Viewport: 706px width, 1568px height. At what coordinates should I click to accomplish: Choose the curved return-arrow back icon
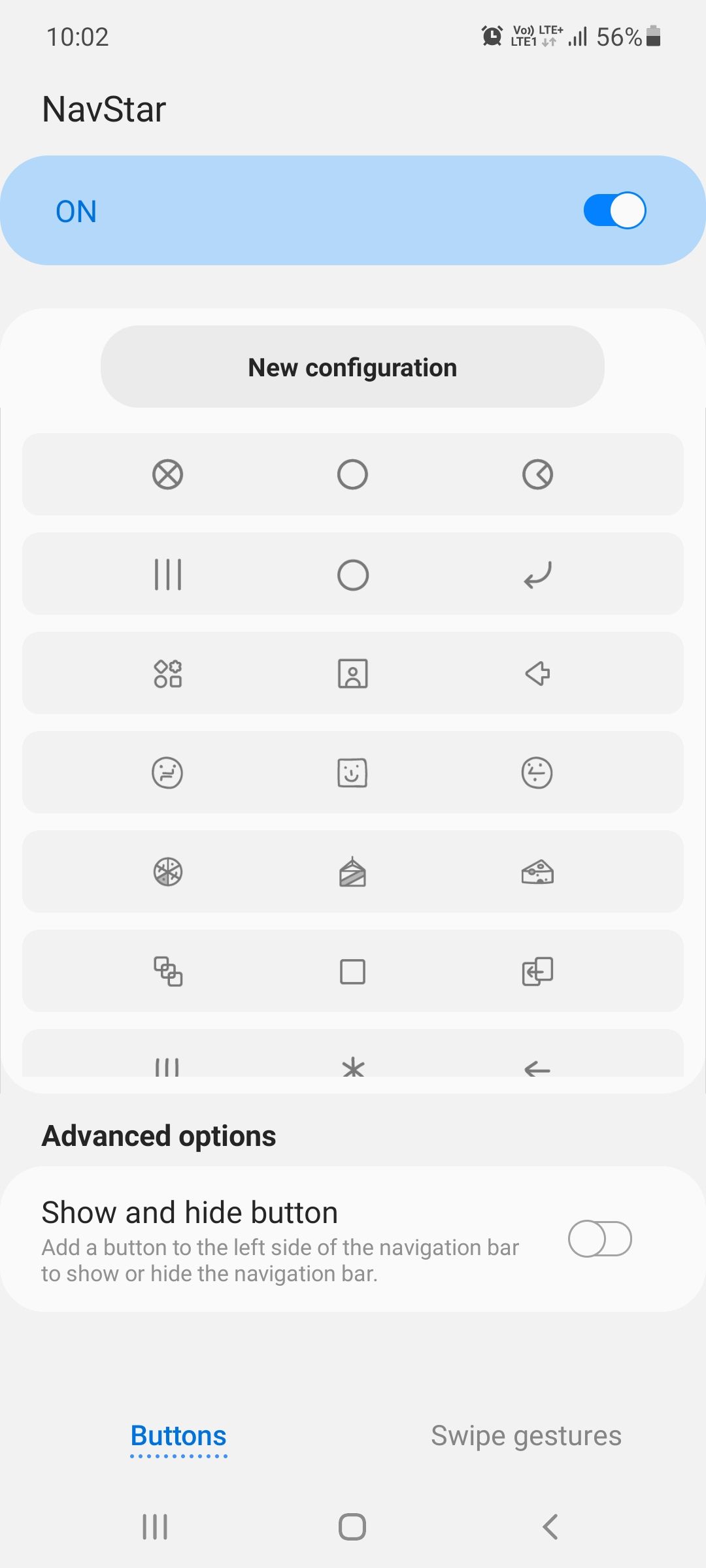[538, 574]
